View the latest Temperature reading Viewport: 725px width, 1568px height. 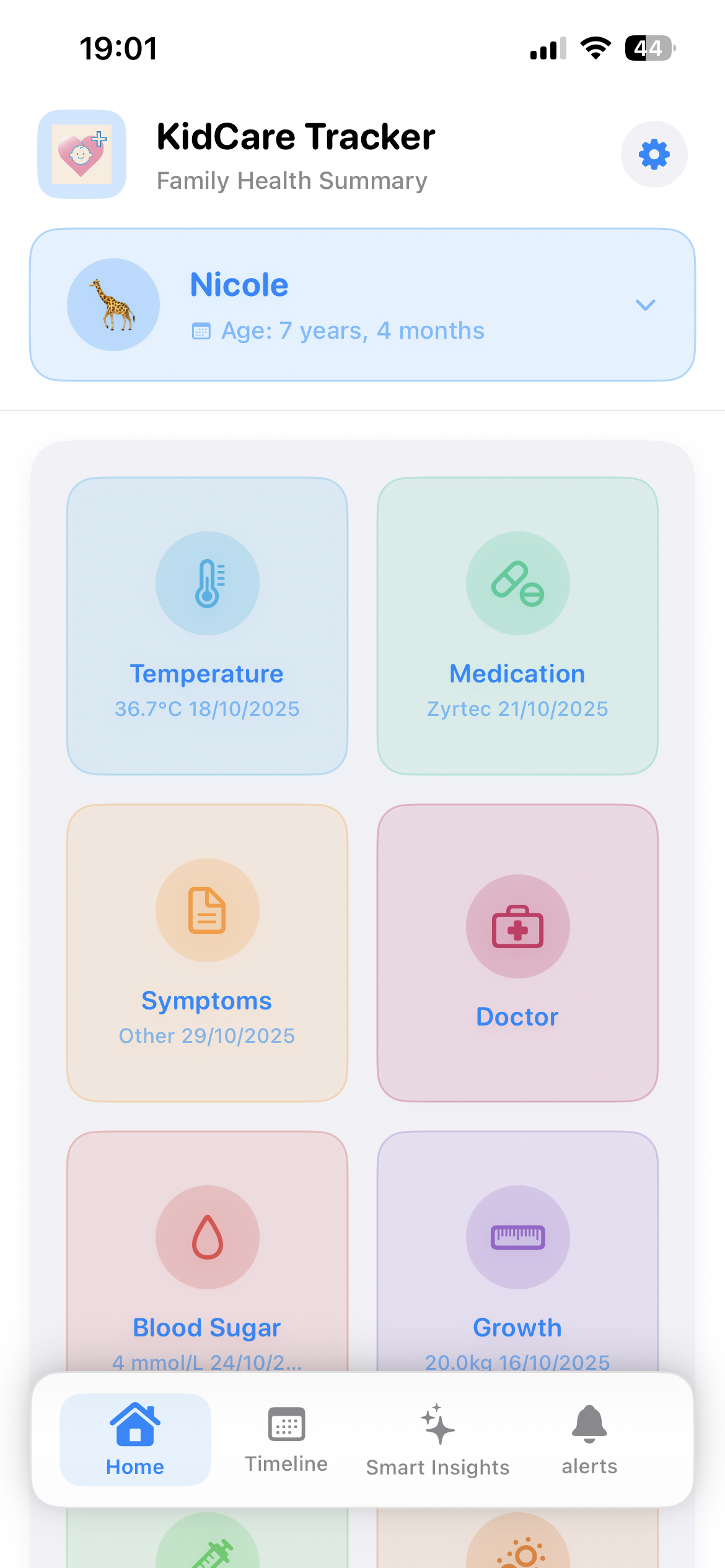(x=207, y=708)
